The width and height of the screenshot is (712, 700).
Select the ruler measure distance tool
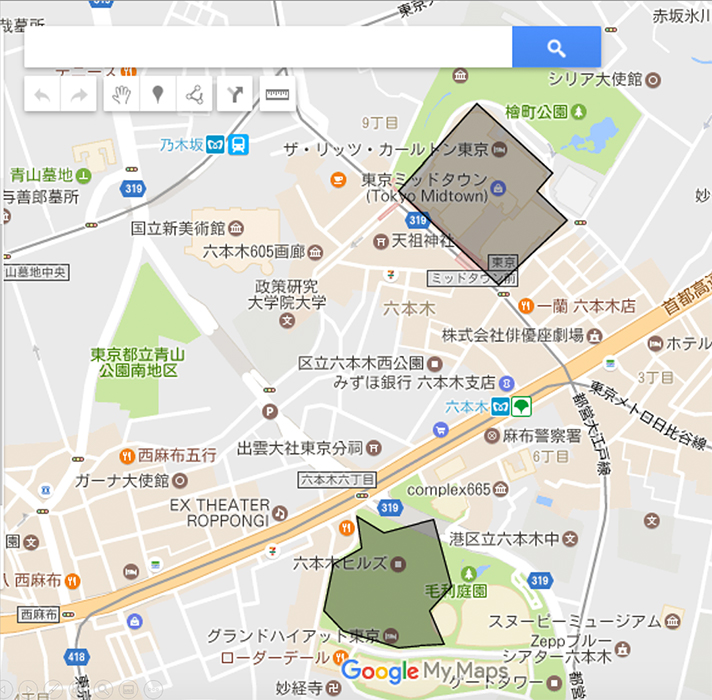point(276,96)
